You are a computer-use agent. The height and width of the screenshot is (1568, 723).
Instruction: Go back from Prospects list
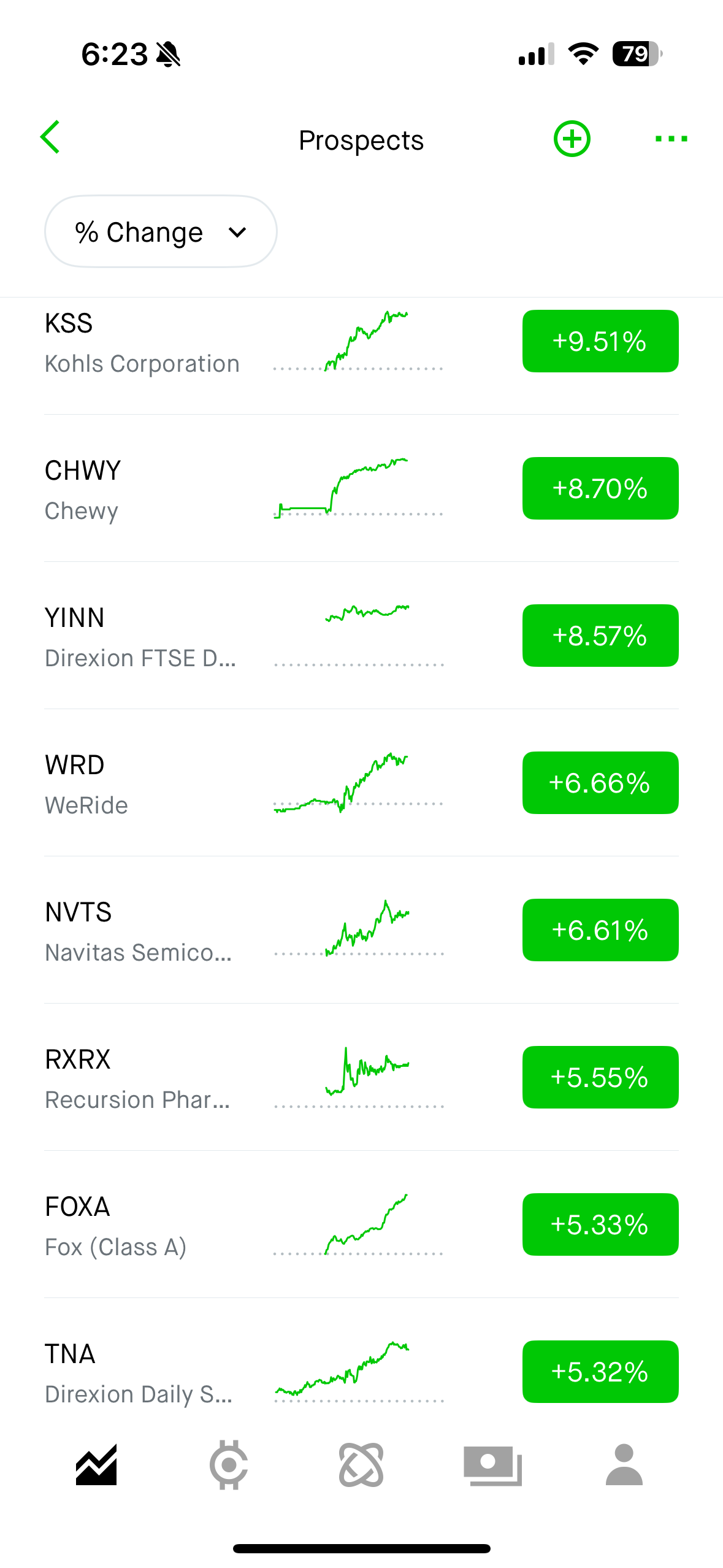point(50,137)
